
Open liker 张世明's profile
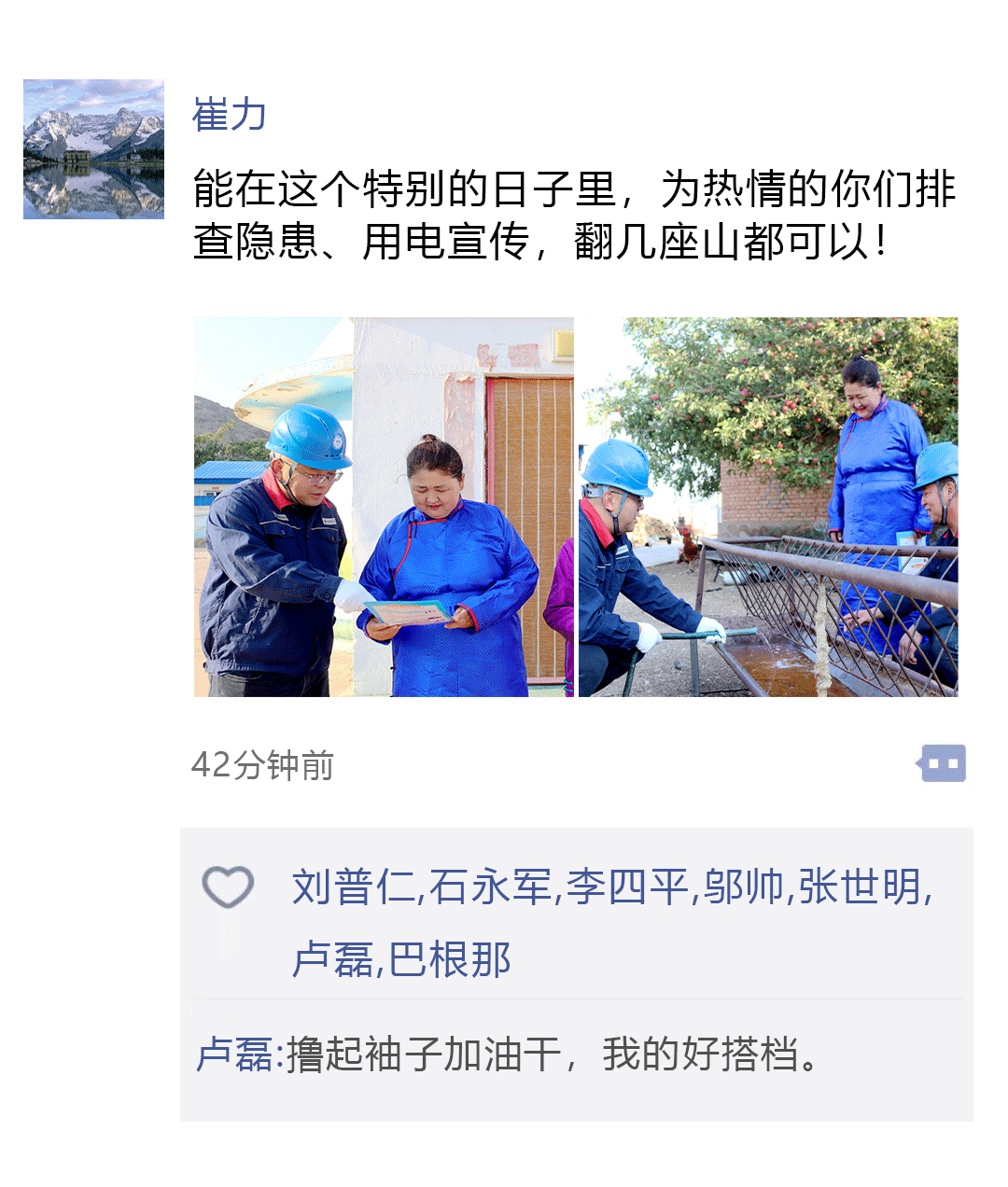(x=859, y=887)
